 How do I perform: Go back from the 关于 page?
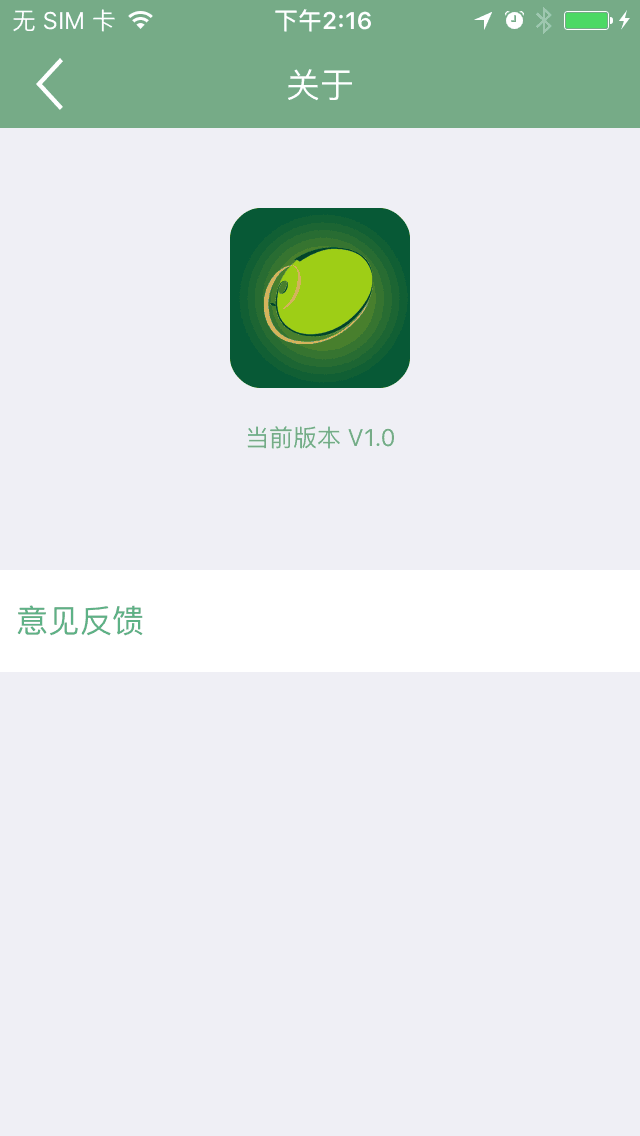click(50, 84)
